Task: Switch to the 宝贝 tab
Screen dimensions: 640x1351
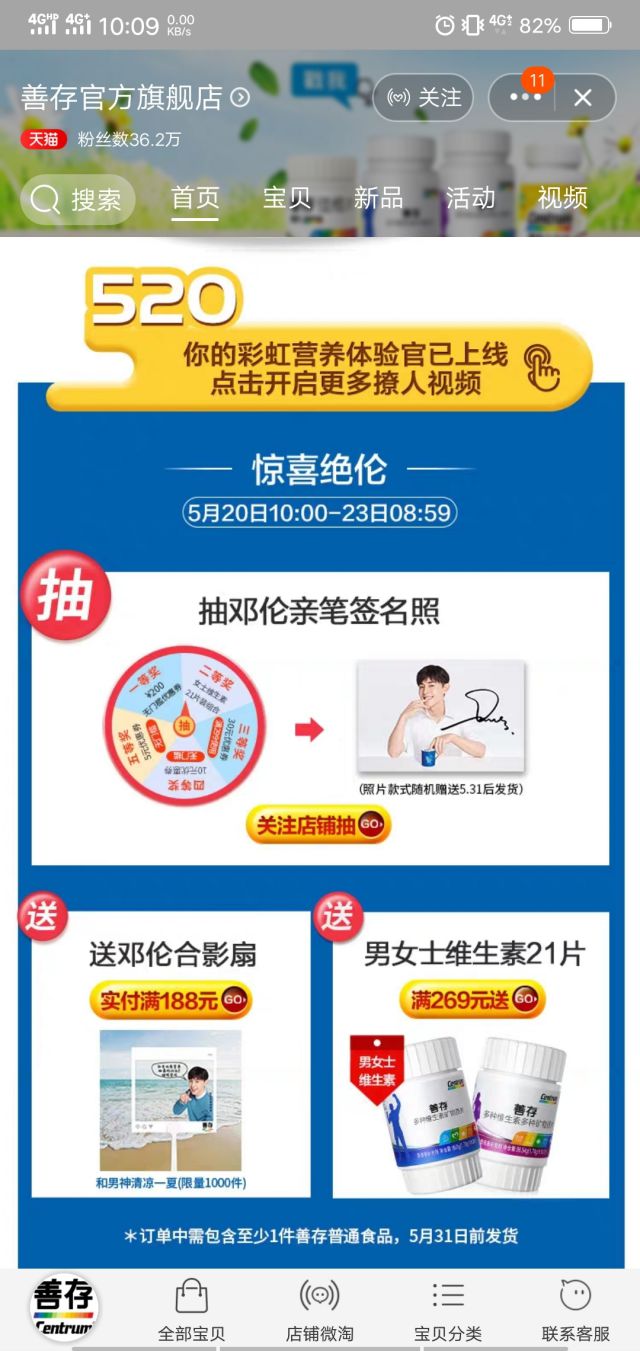Action: click(x=287, y=198)
